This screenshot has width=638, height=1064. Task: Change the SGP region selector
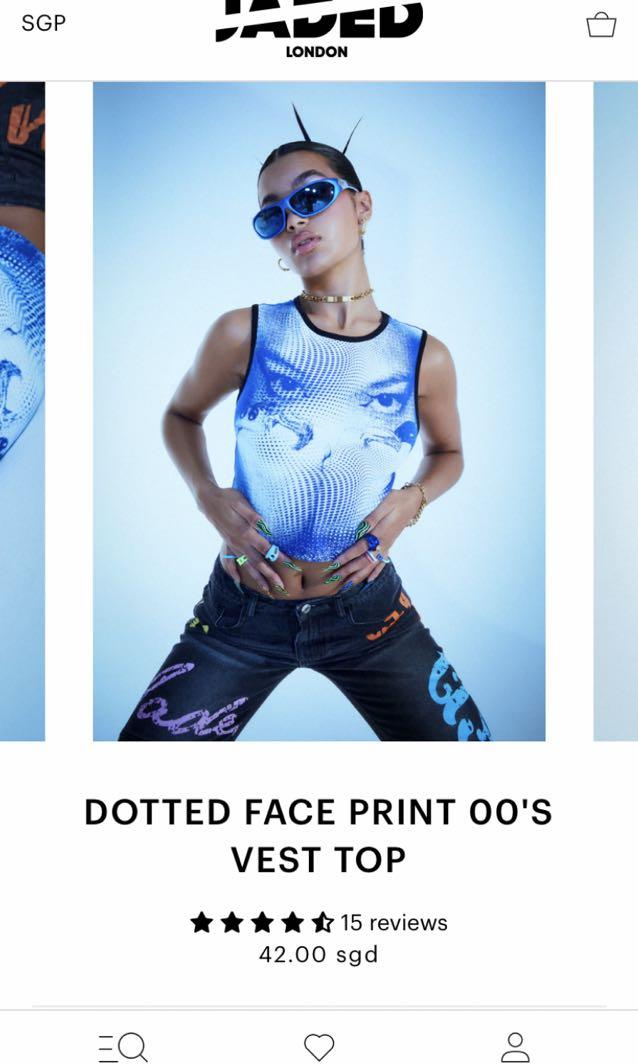pos(43,23)
